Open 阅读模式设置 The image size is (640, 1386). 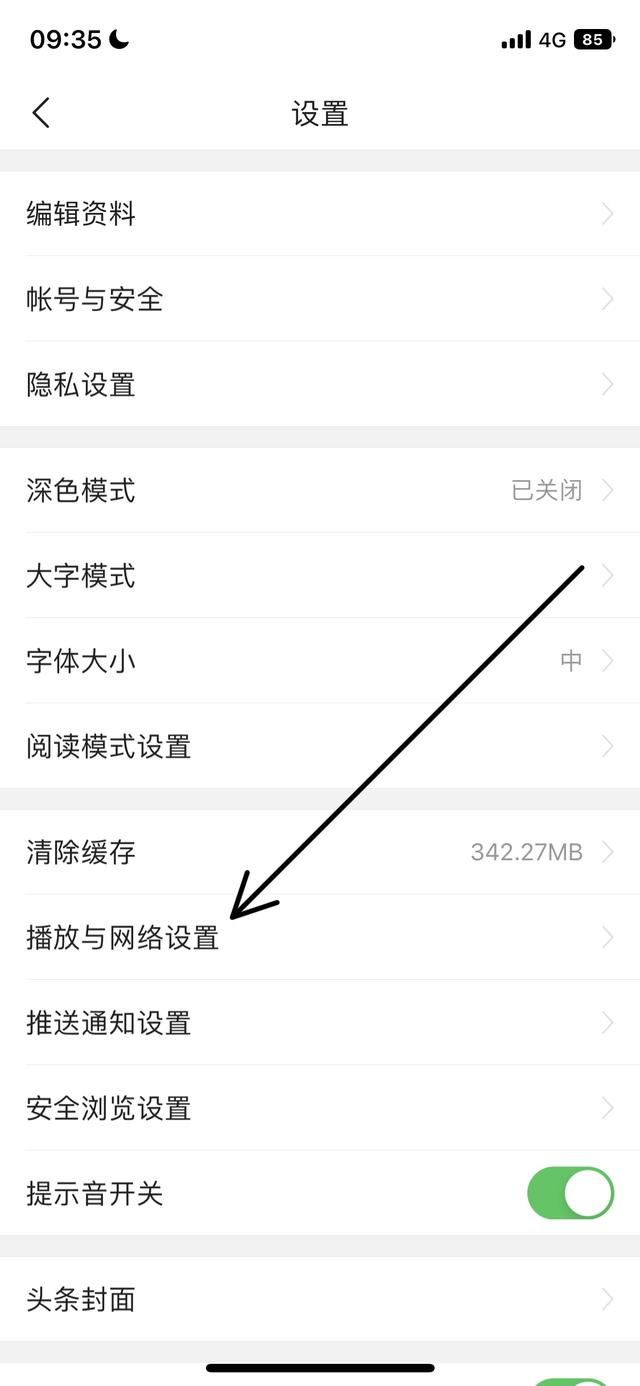(320, 746)
